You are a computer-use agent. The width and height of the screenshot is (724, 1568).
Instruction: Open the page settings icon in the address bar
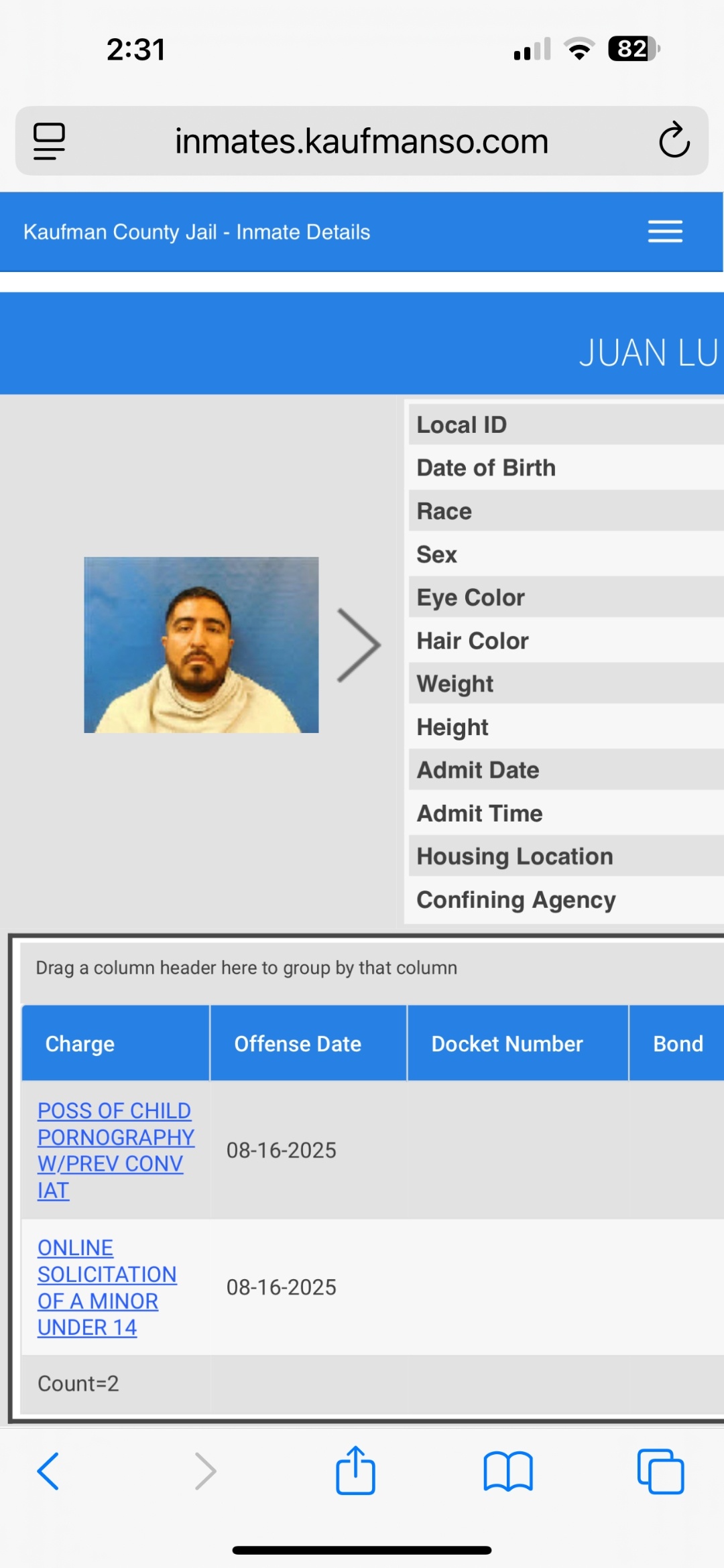point(50,141)
